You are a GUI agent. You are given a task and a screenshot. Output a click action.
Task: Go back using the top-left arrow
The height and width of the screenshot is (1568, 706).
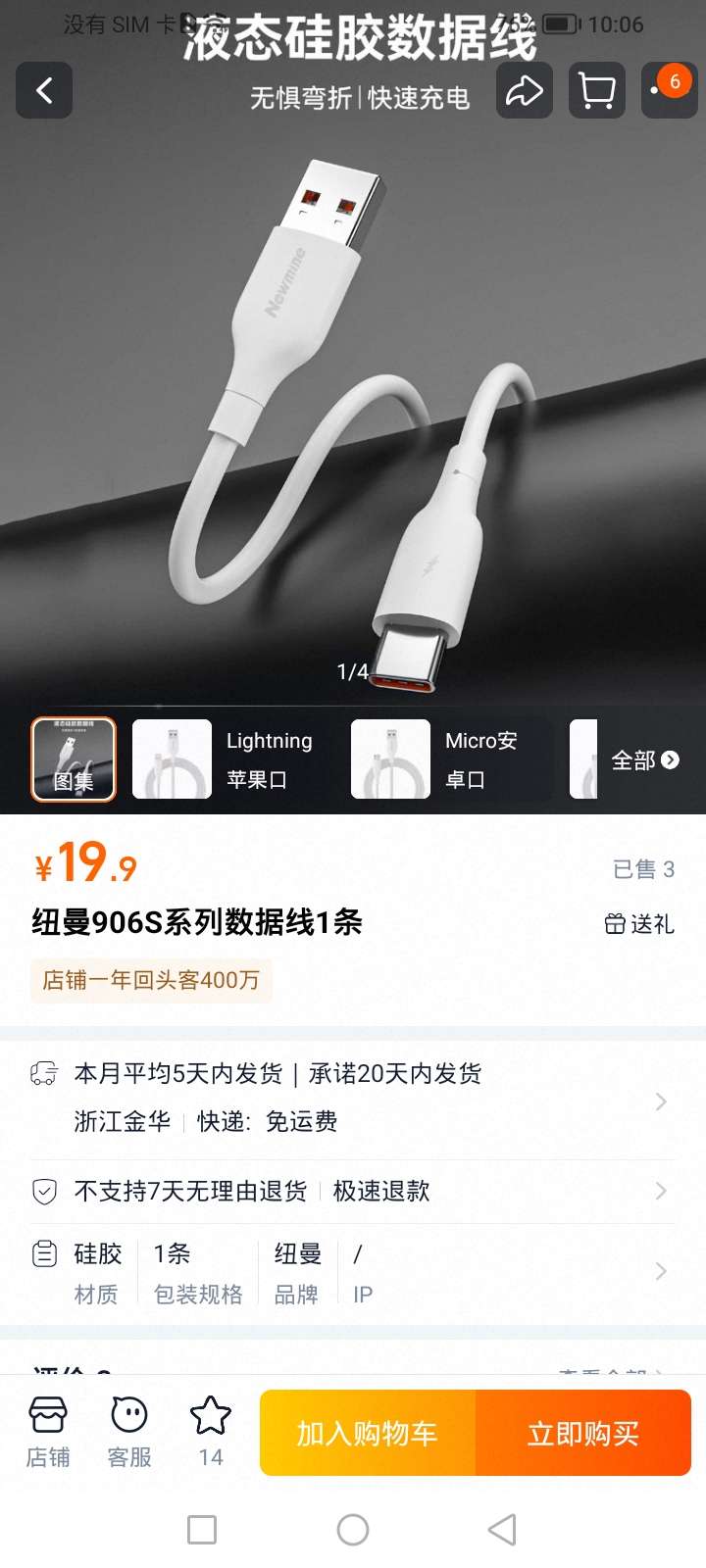(44, 91)
